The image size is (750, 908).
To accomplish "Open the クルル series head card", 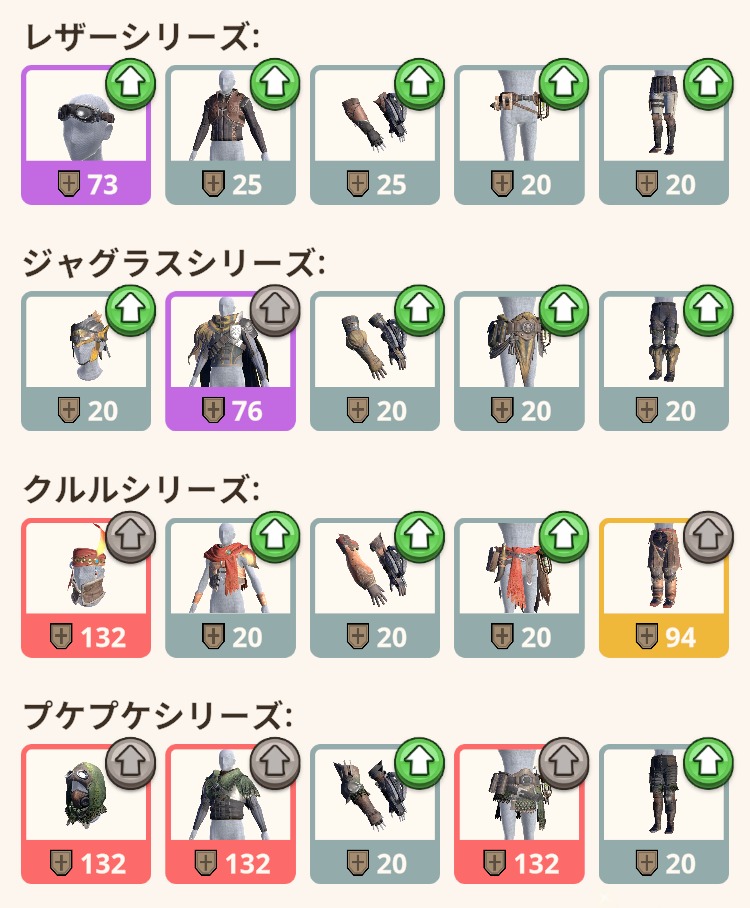I will pos(85,587).
